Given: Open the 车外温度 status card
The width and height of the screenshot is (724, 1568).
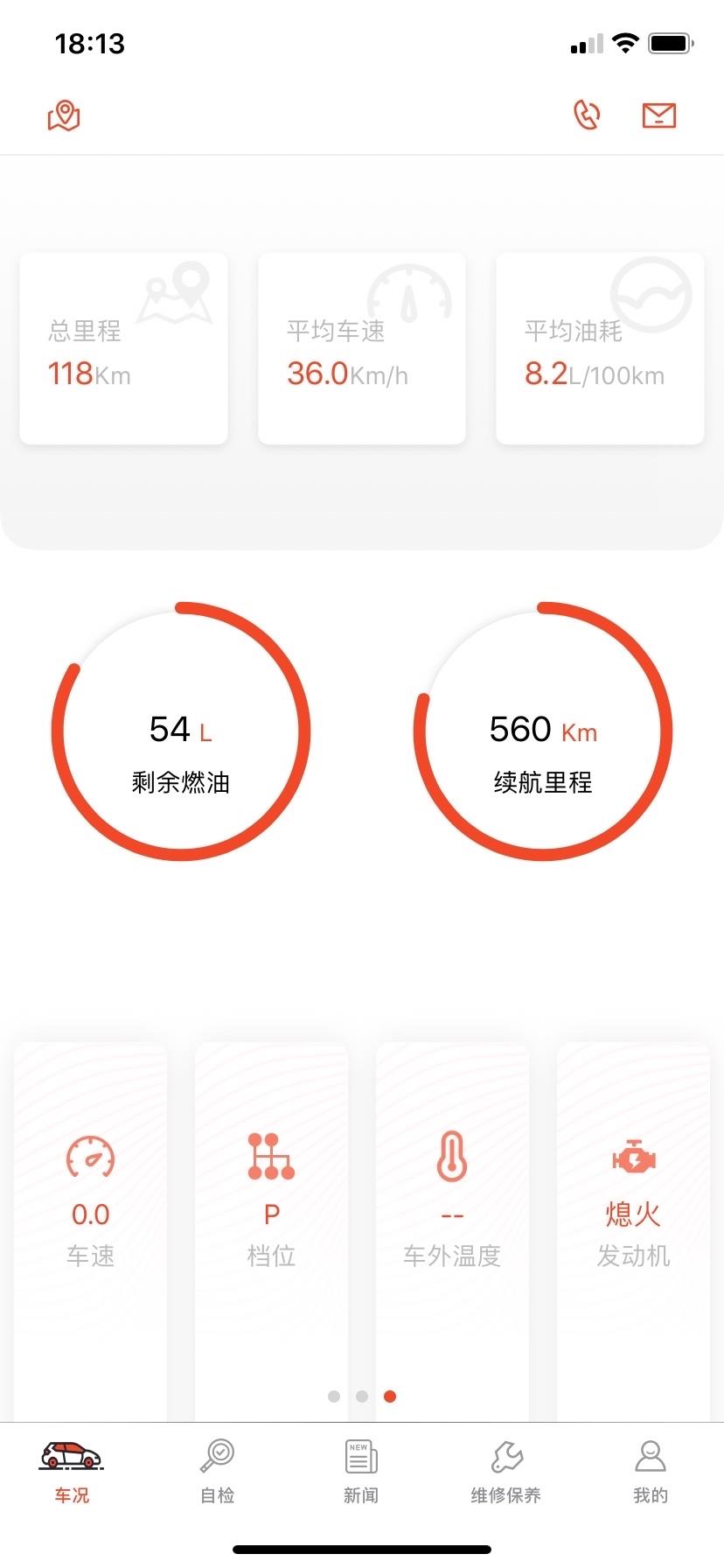Looking at the screenshot, I should point(452,1232).
